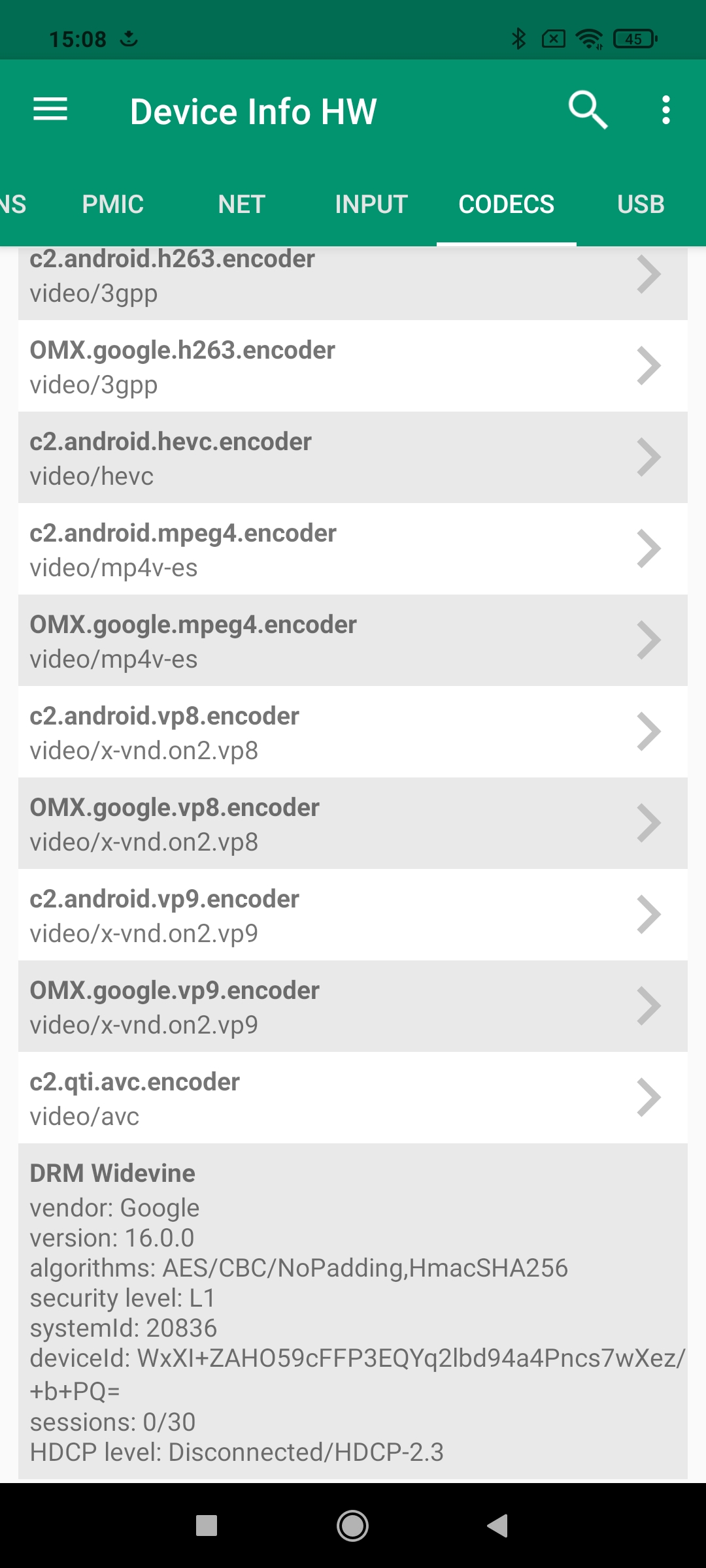
Task: Switch to the NET tab
Action: click(x=241, y=204)
